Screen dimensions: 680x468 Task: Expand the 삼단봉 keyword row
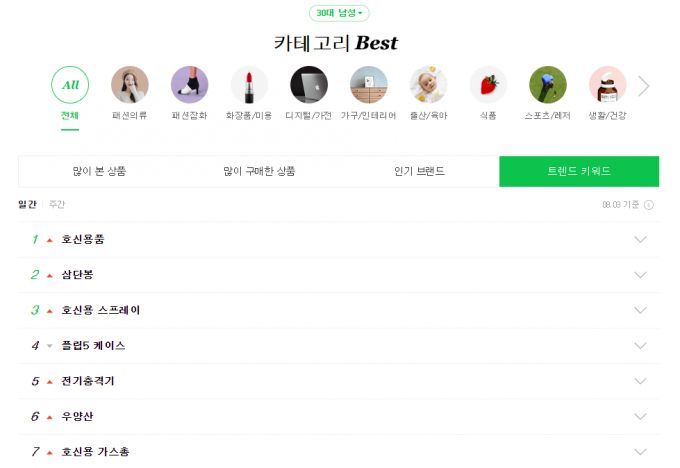click(641, 275)
